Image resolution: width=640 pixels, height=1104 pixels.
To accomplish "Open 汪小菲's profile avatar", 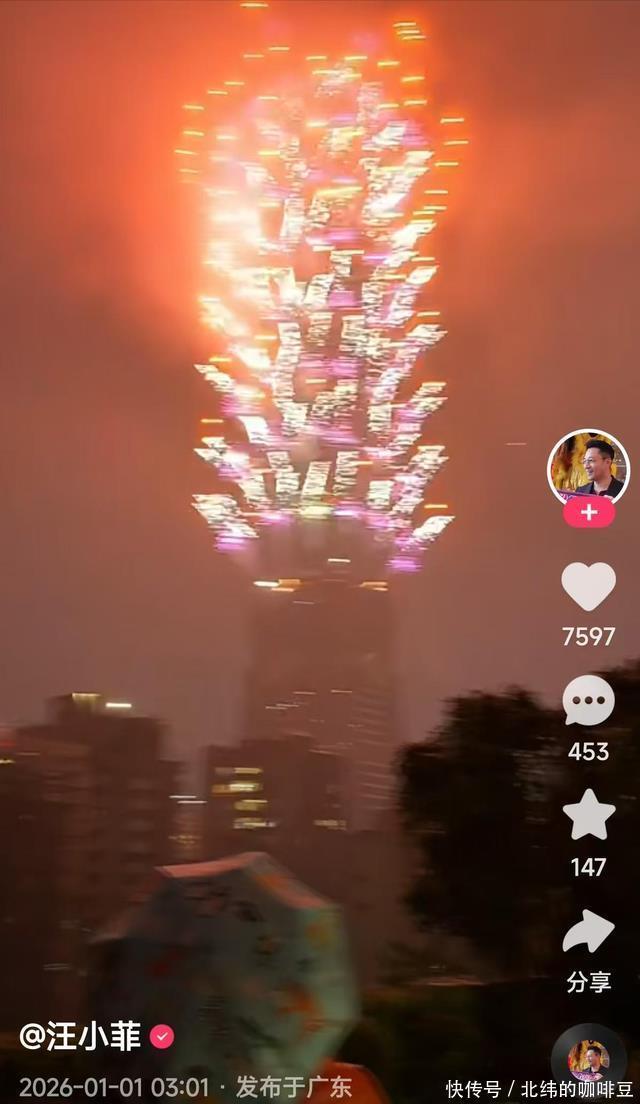I will tap(588, 468).
